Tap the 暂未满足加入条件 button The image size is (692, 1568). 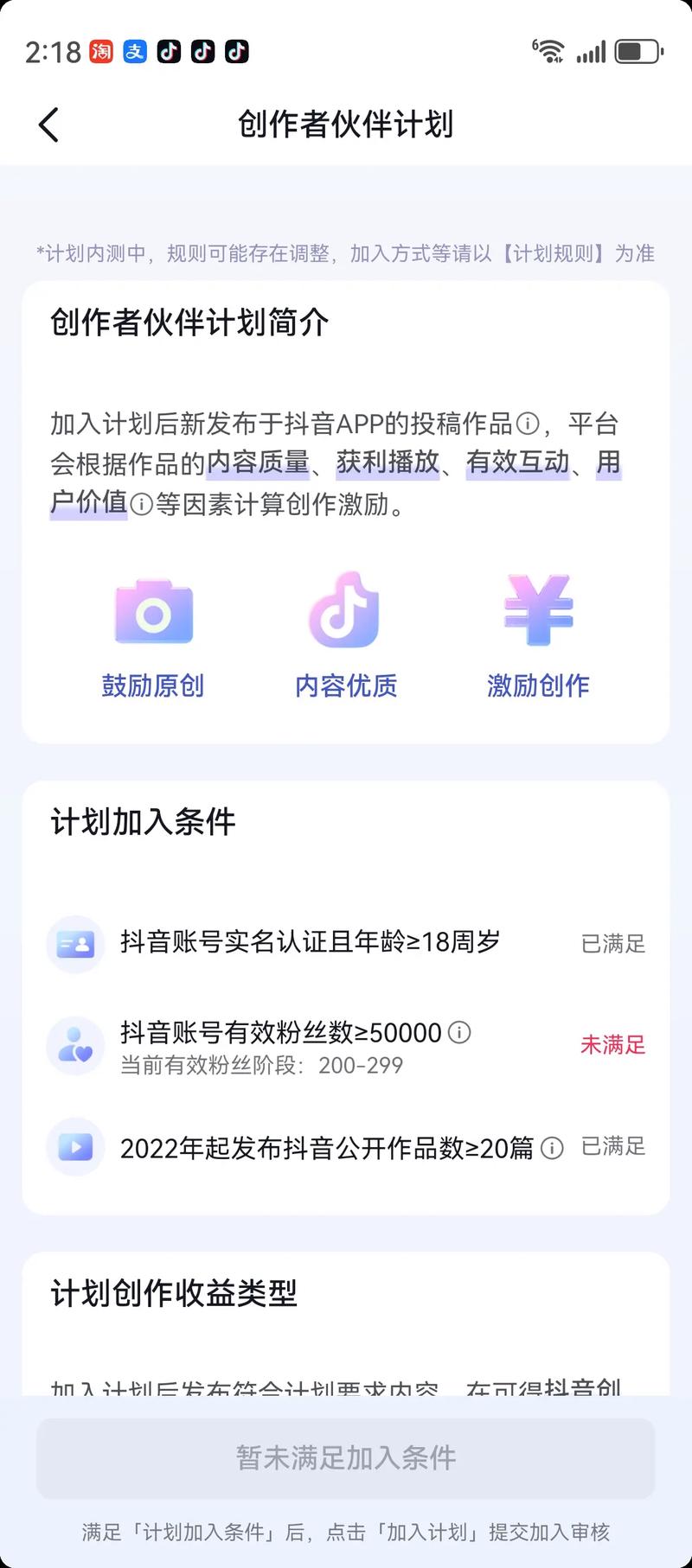pyautogui.click(x=345, y=1457)
